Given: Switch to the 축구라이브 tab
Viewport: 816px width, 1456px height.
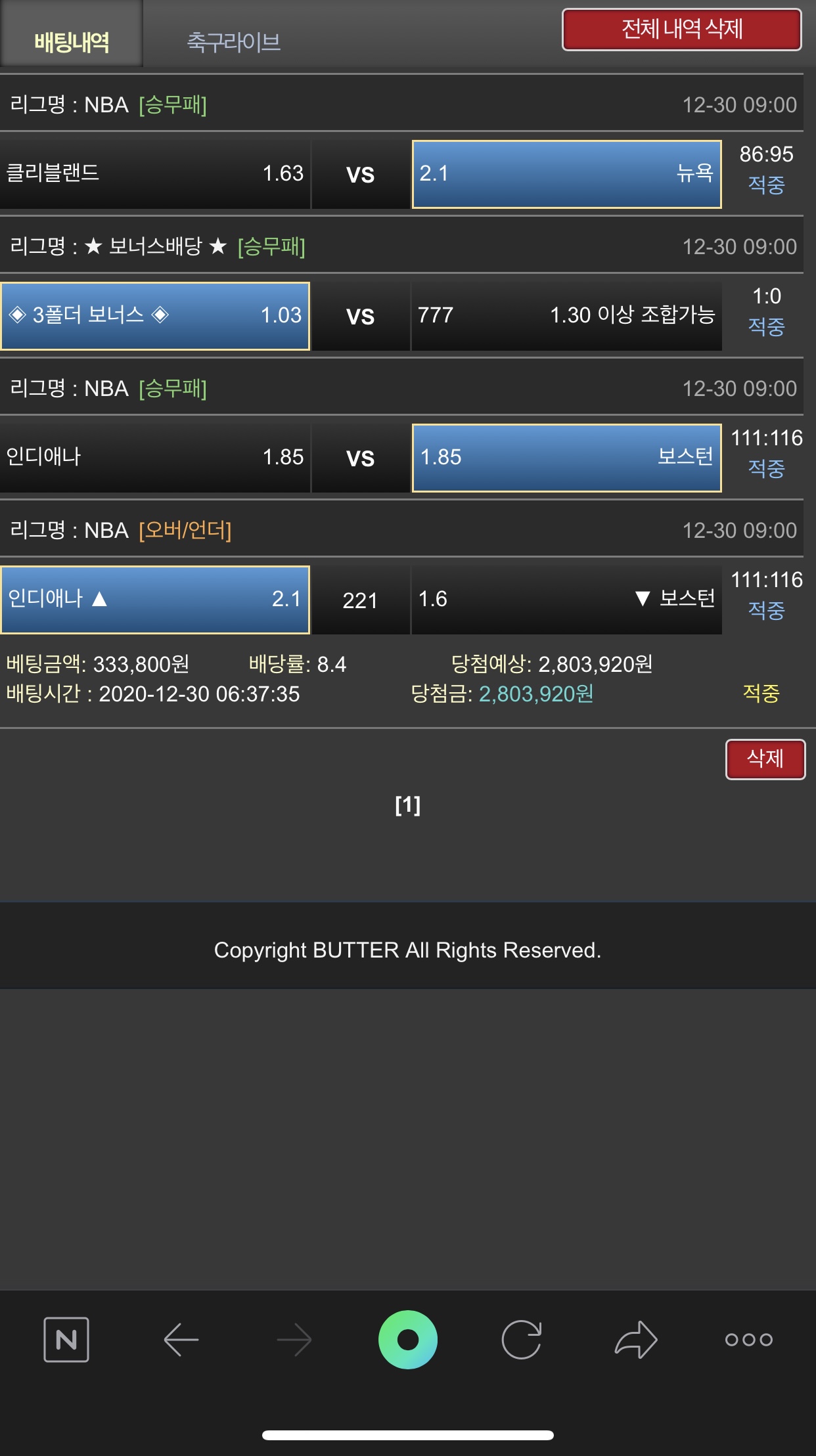Looking at the screenshot, I should click(234, 42).
